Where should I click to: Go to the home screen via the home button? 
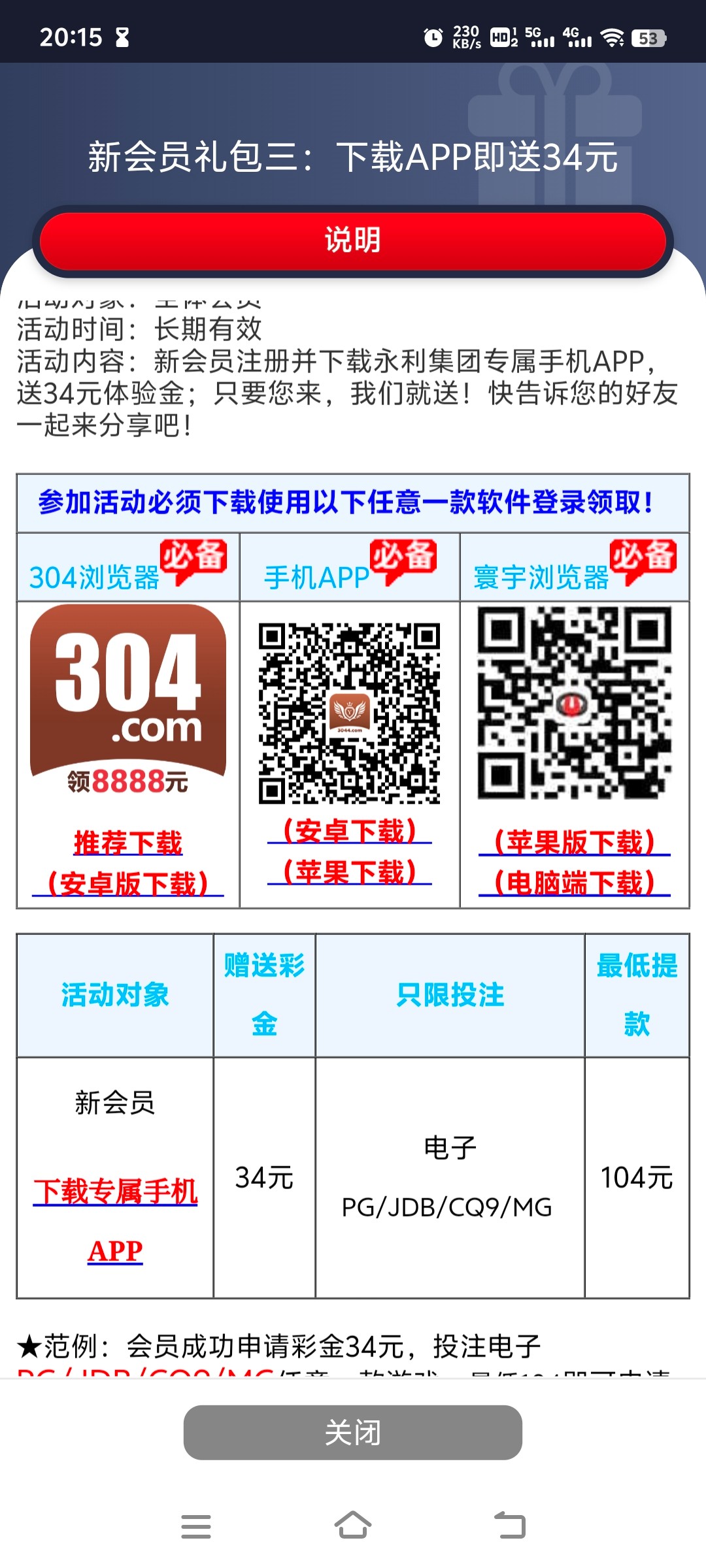pyautogui.click(x=353, y=1526)
